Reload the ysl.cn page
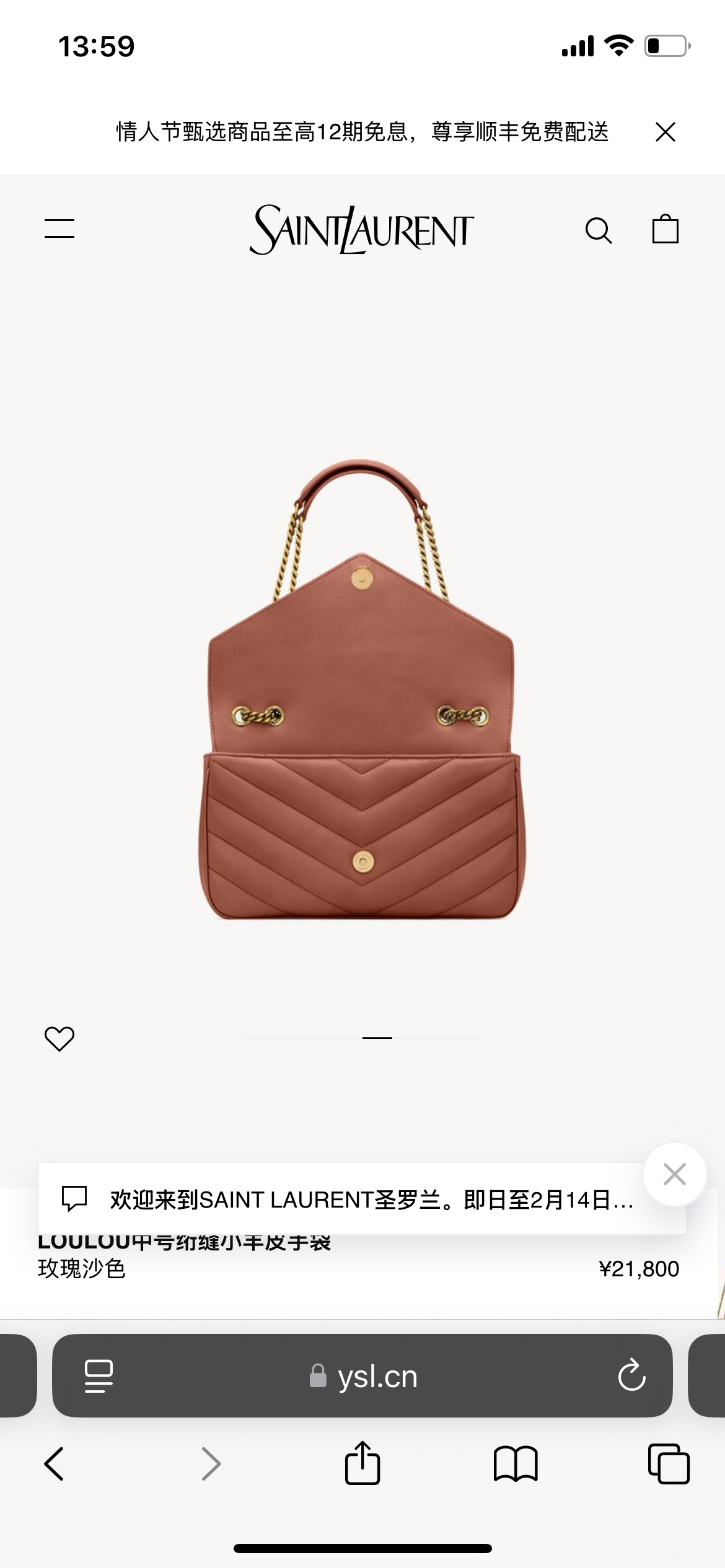The width and height of the screenshot is (725, 1568). (631, 1376)
